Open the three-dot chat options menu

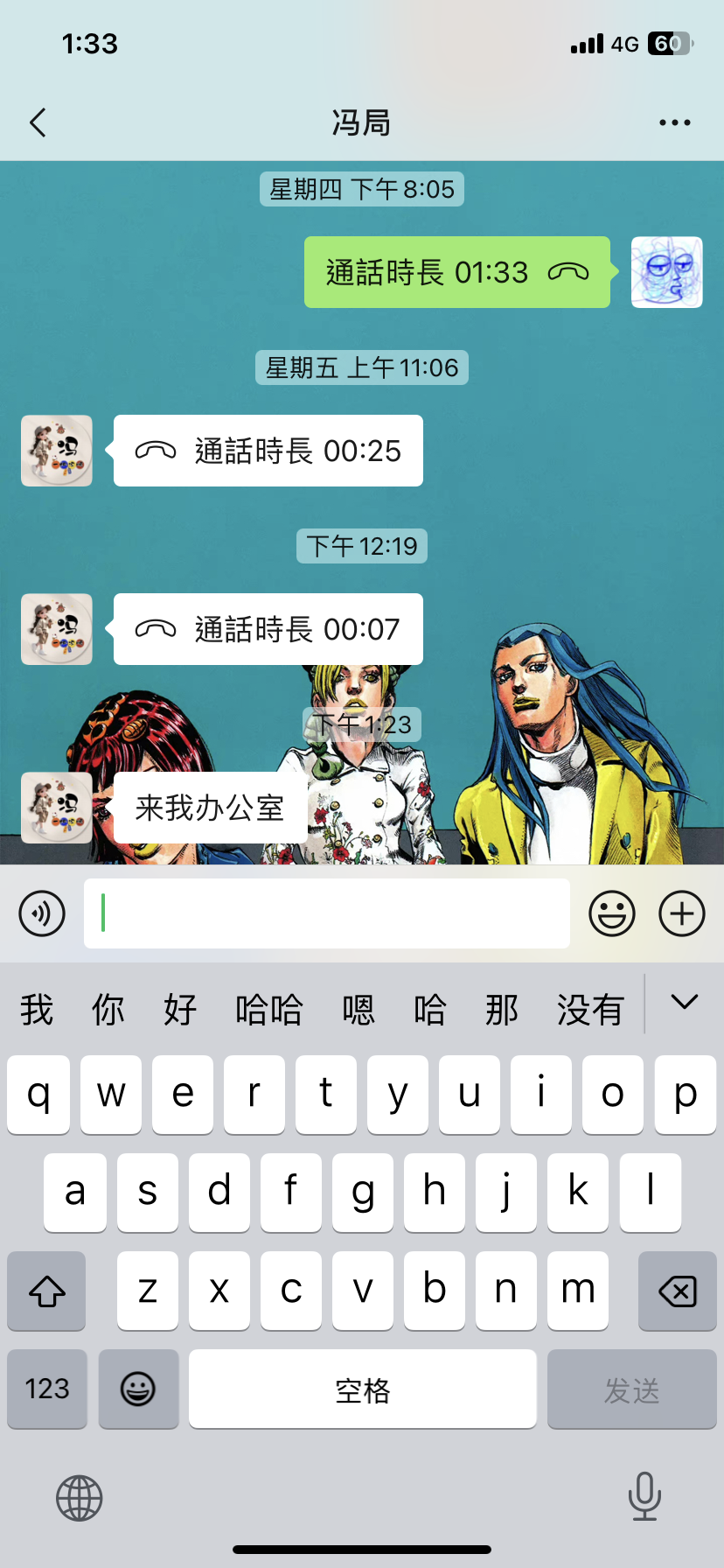674,122
